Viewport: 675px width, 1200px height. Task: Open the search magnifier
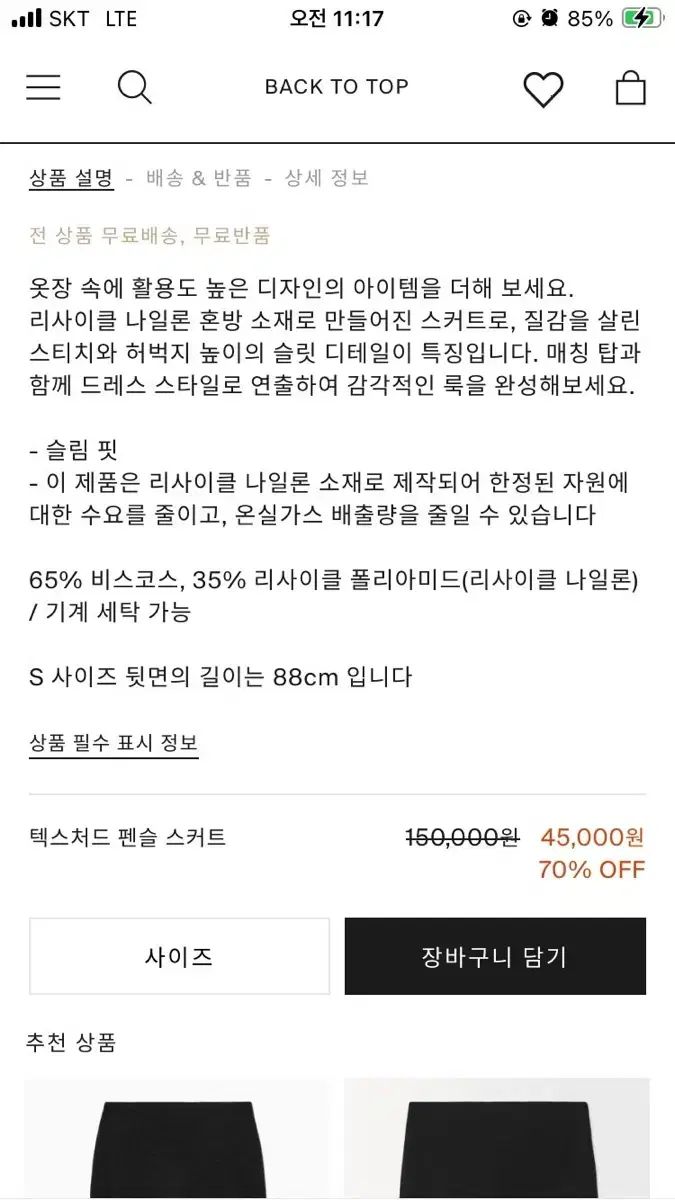click(134, 87)
